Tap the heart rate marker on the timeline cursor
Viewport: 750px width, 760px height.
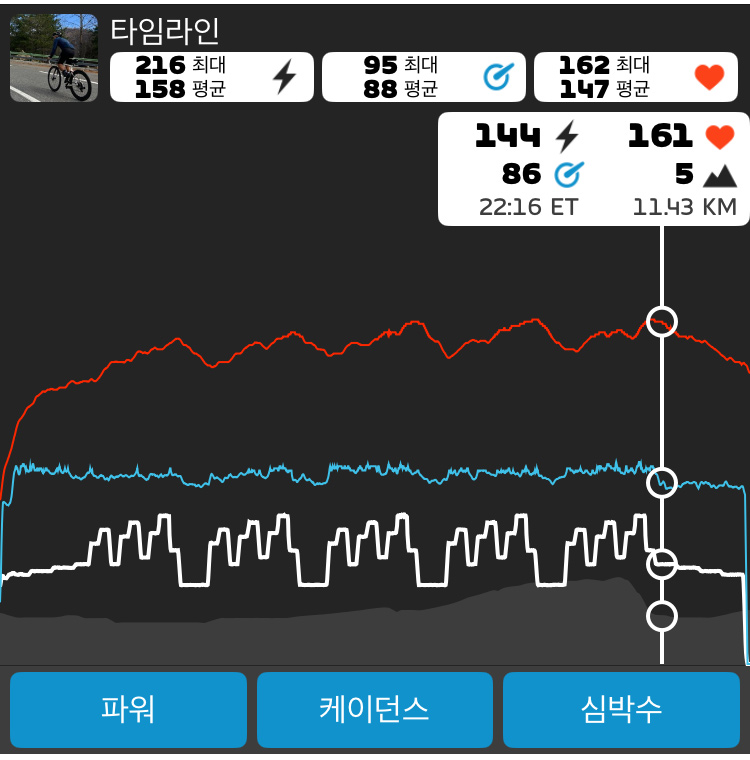[x=661, y=321]
